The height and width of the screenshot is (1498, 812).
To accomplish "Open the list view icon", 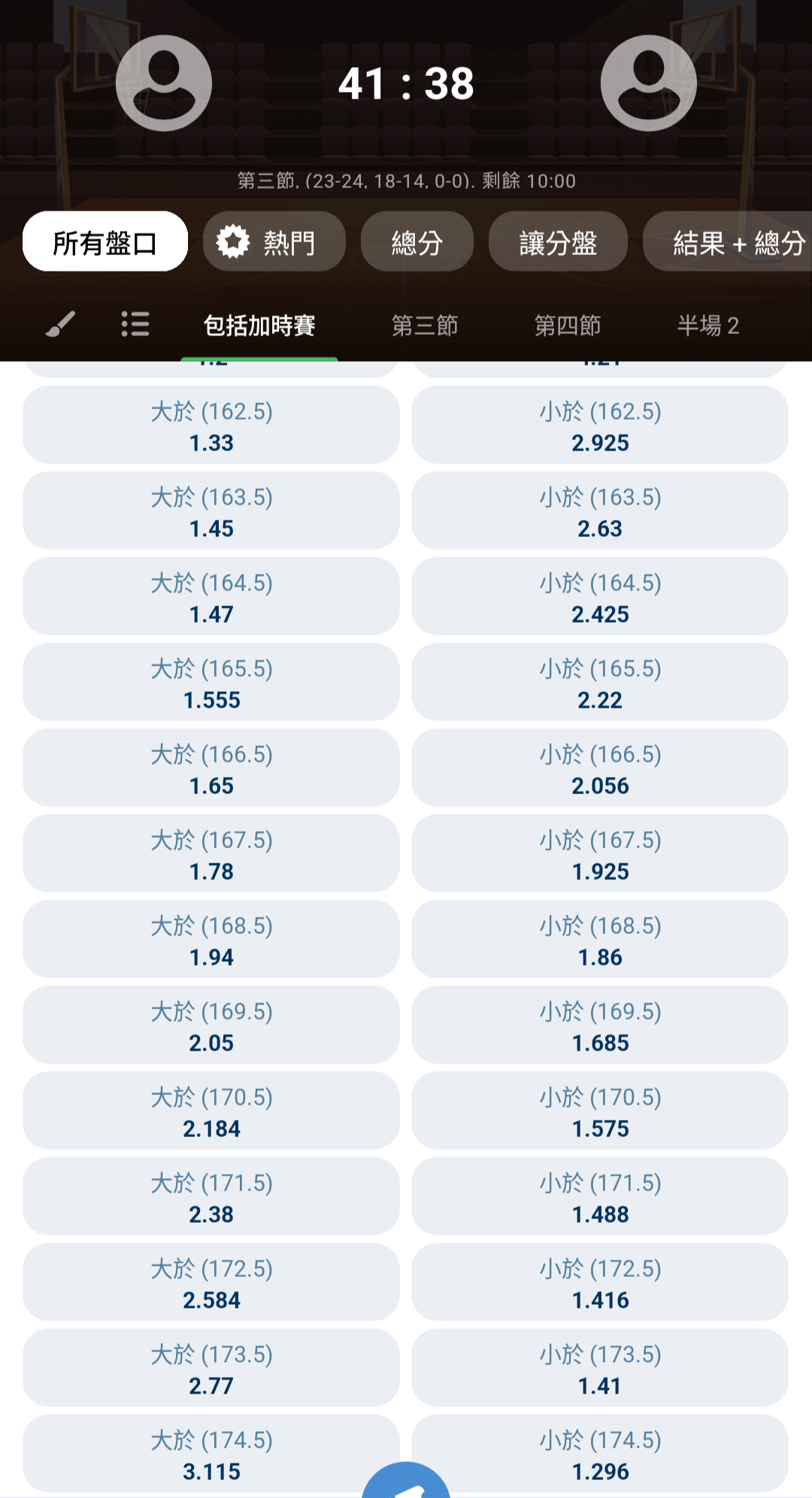I will pyautogui.click(x=135, y=324).
